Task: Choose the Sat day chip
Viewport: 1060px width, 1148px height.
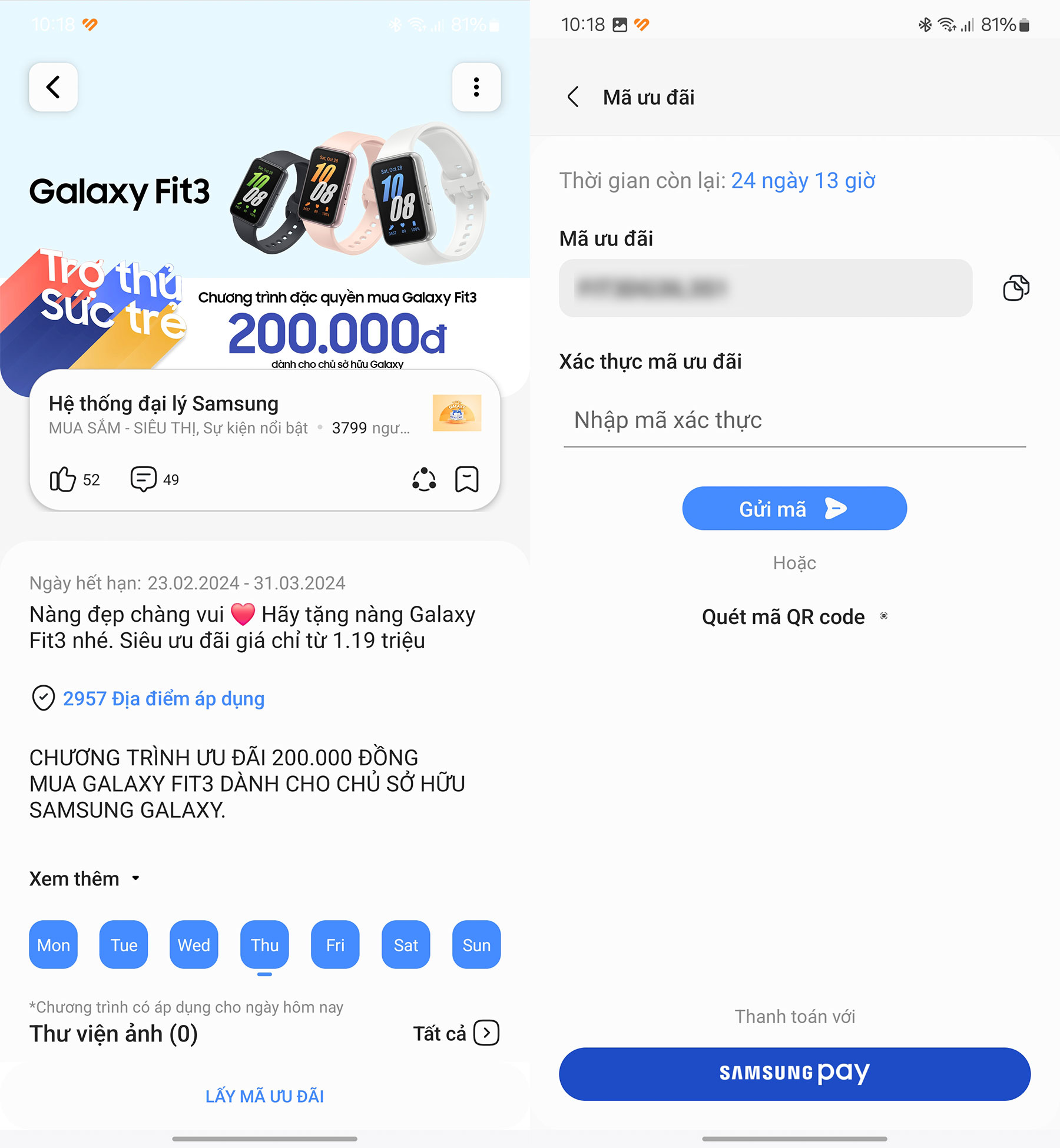Action: [406, 945]
